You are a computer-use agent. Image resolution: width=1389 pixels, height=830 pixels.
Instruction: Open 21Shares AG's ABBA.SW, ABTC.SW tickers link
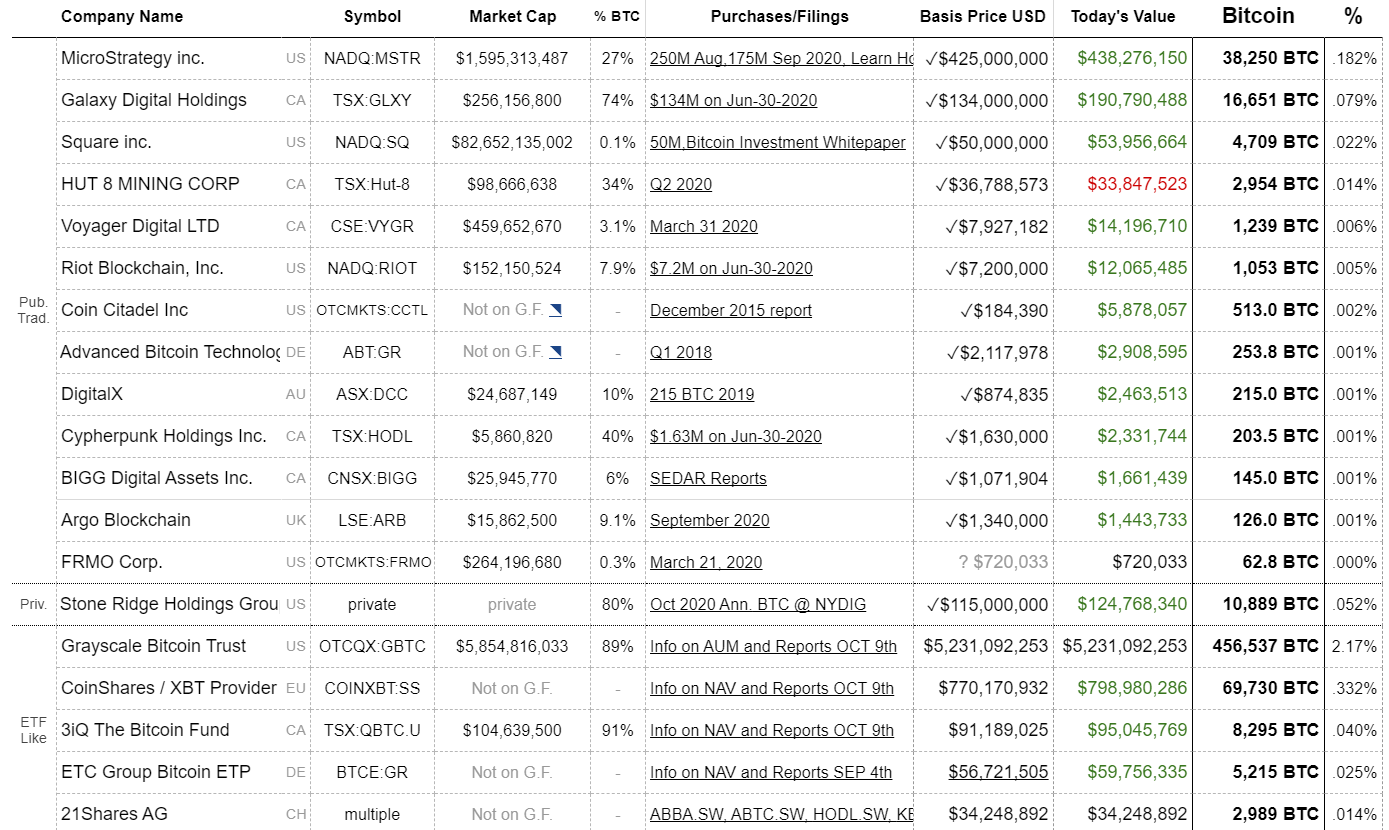coord(780,815)
